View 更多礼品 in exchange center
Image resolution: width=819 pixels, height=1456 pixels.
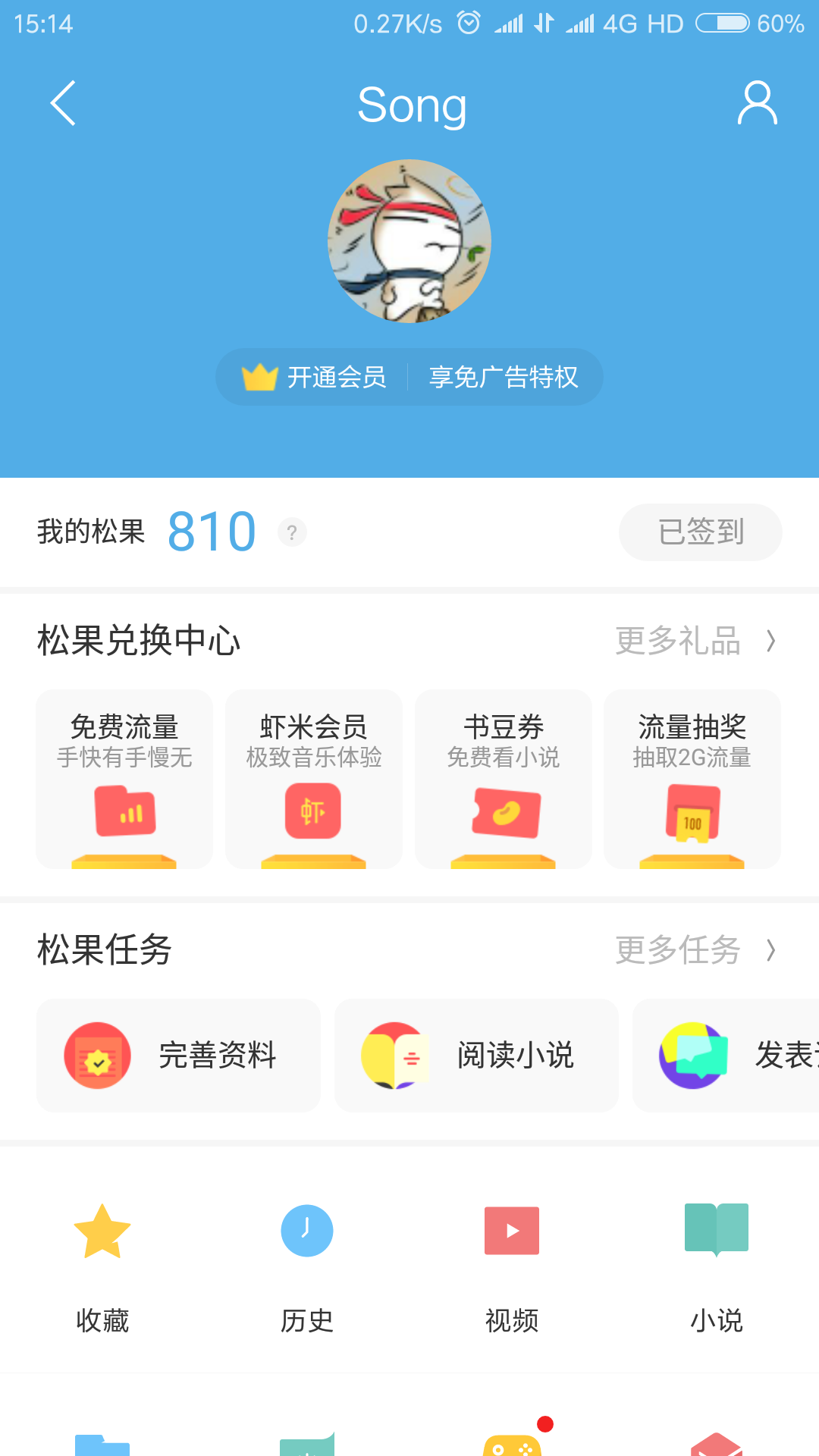695,641
